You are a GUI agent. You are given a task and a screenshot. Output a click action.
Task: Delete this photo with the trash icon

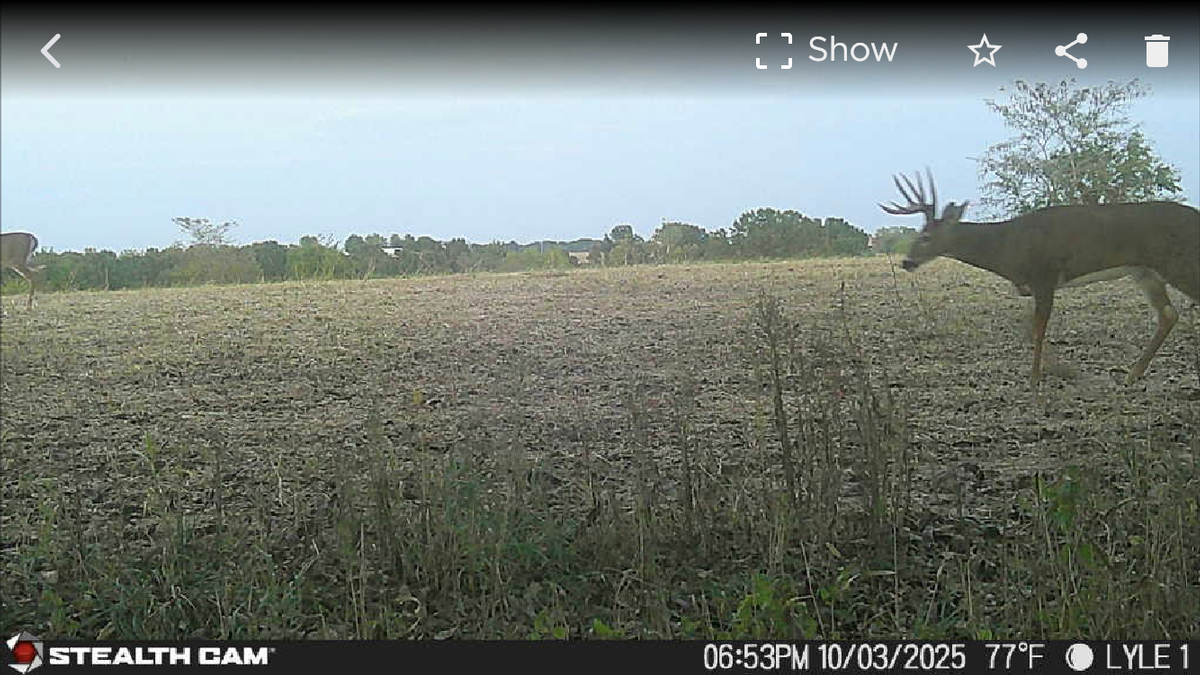1157,51
